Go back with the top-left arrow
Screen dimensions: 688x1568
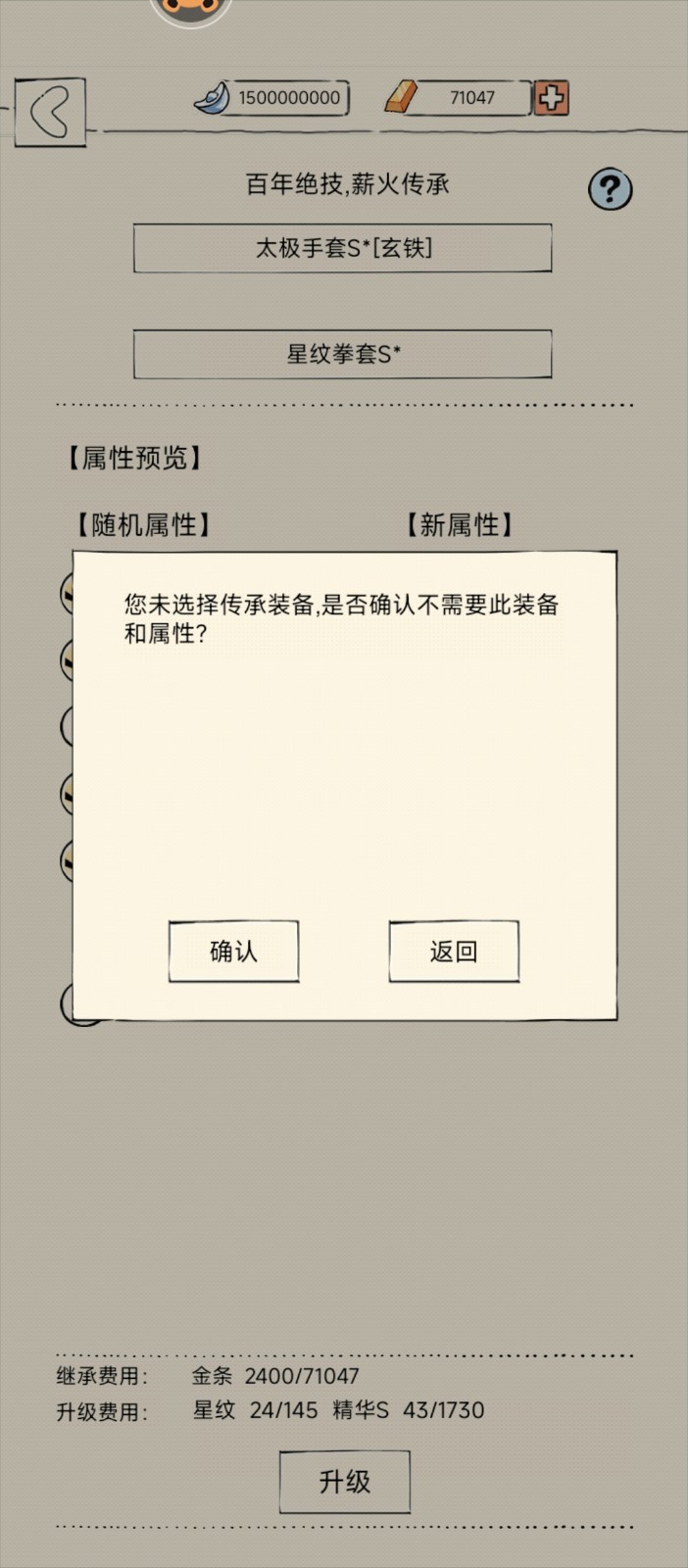[x=50, y=113]
